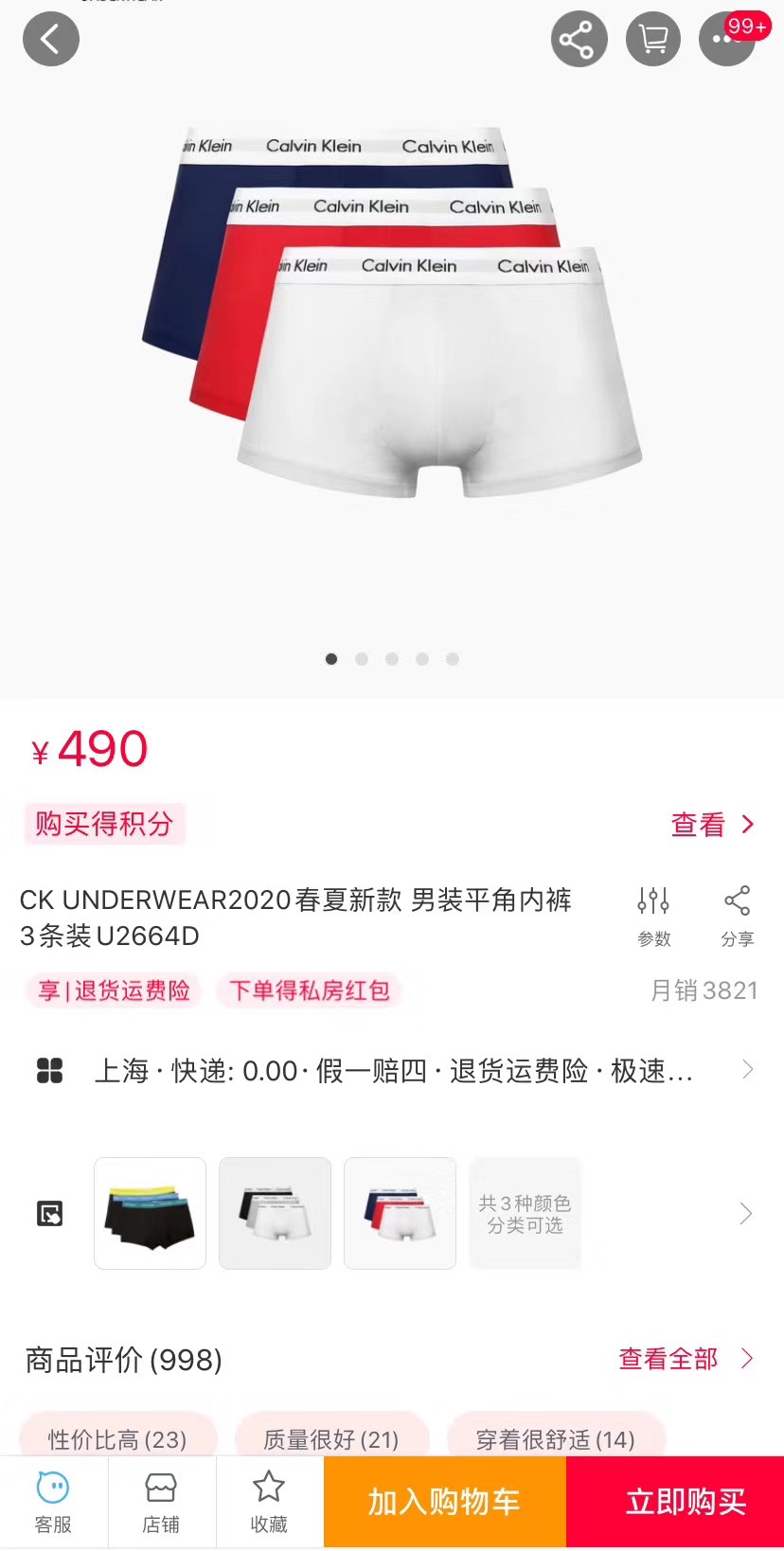Image resolution: width=784 pixels, height=1551 pixels.
Task: Tap 加入购物车 to add to cart
Action: (x=444, y=1502)
